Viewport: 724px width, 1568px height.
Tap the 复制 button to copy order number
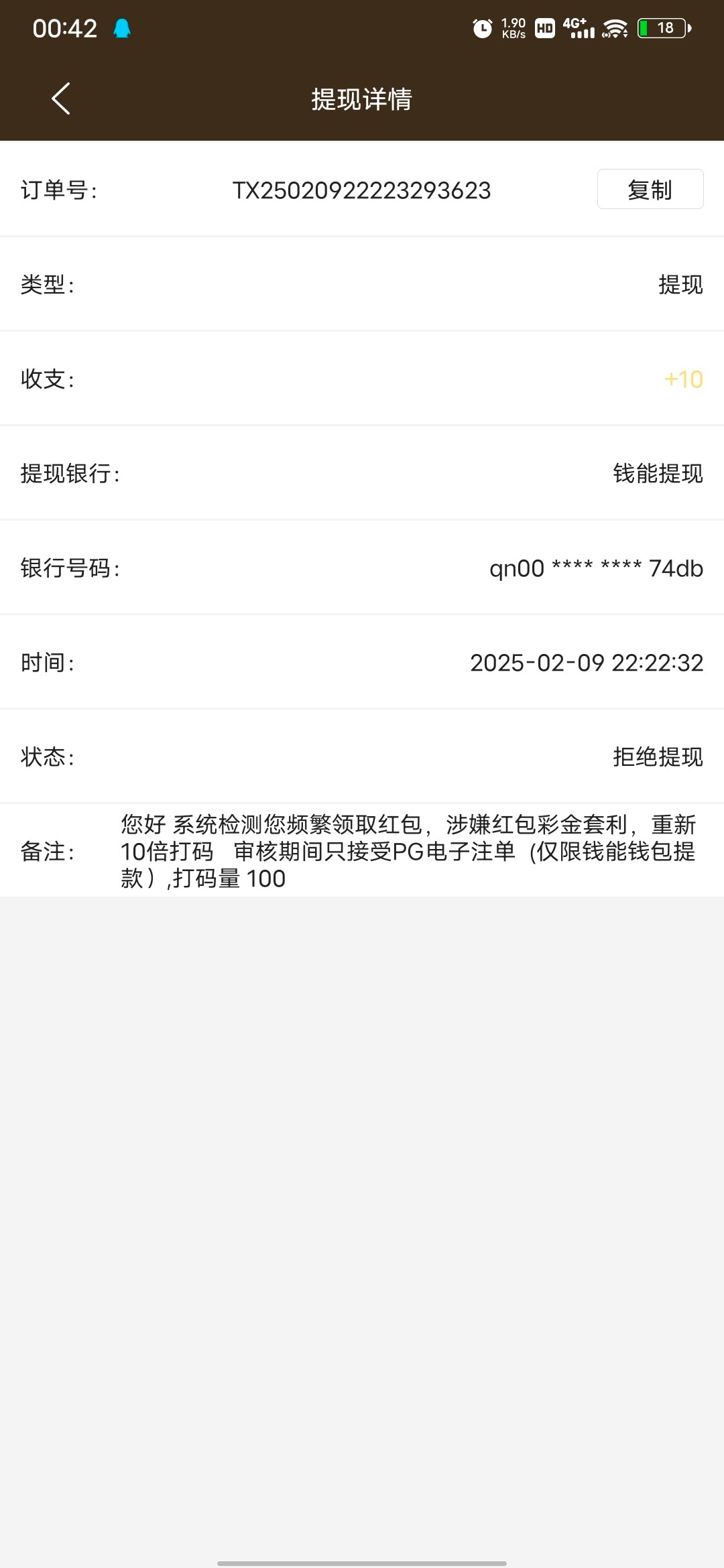[650, 190]
